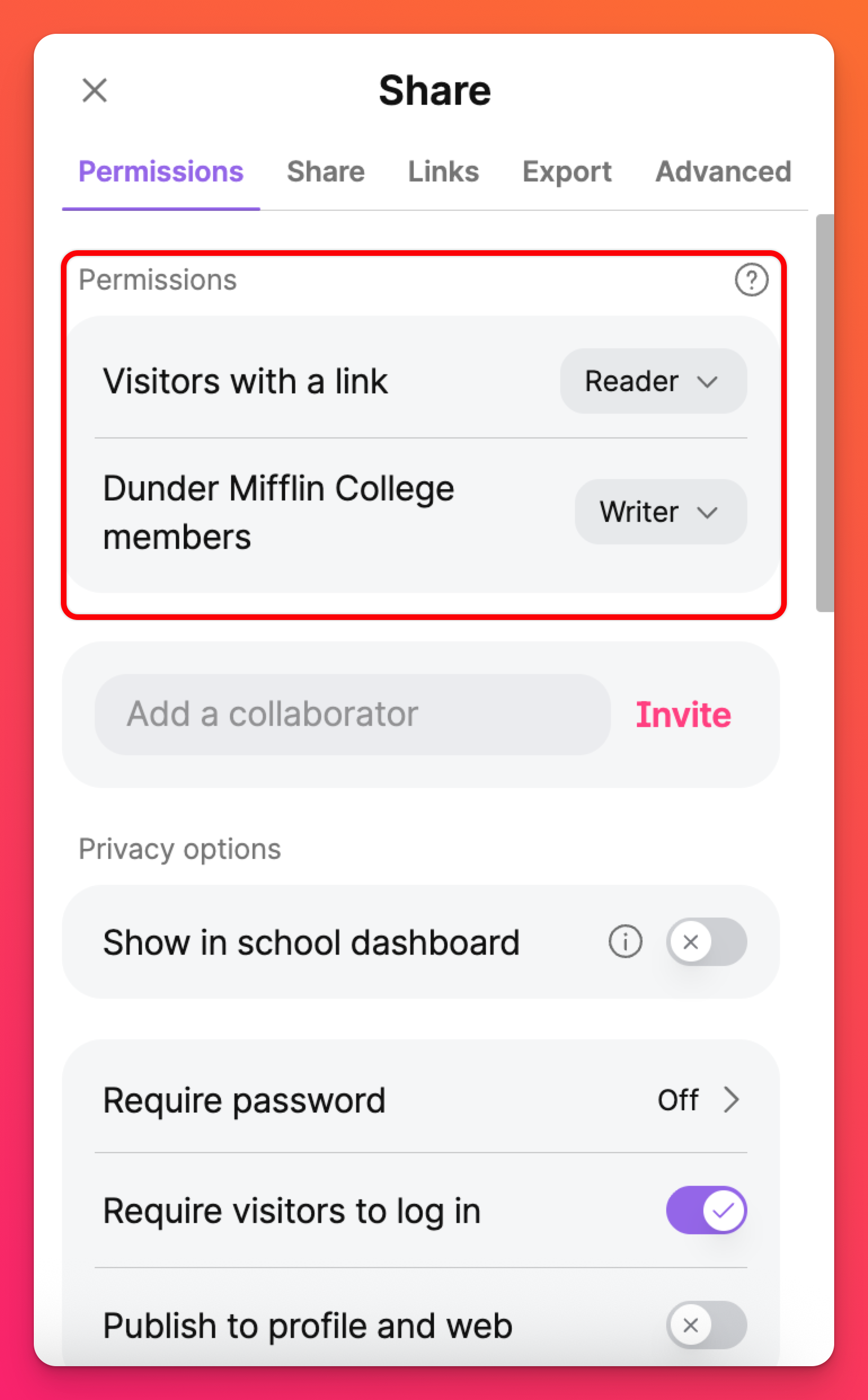
Task: Focus the Add a collaborator field
Action: [352, 714]
